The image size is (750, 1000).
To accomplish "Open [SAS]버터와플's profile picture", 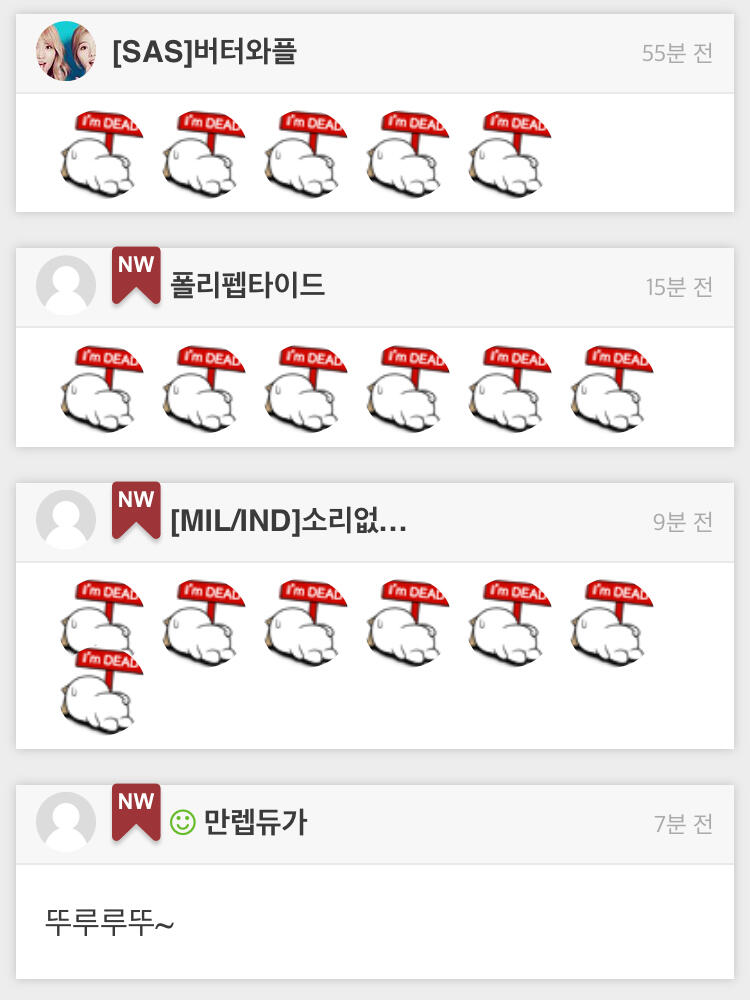I will click(66, 52).
